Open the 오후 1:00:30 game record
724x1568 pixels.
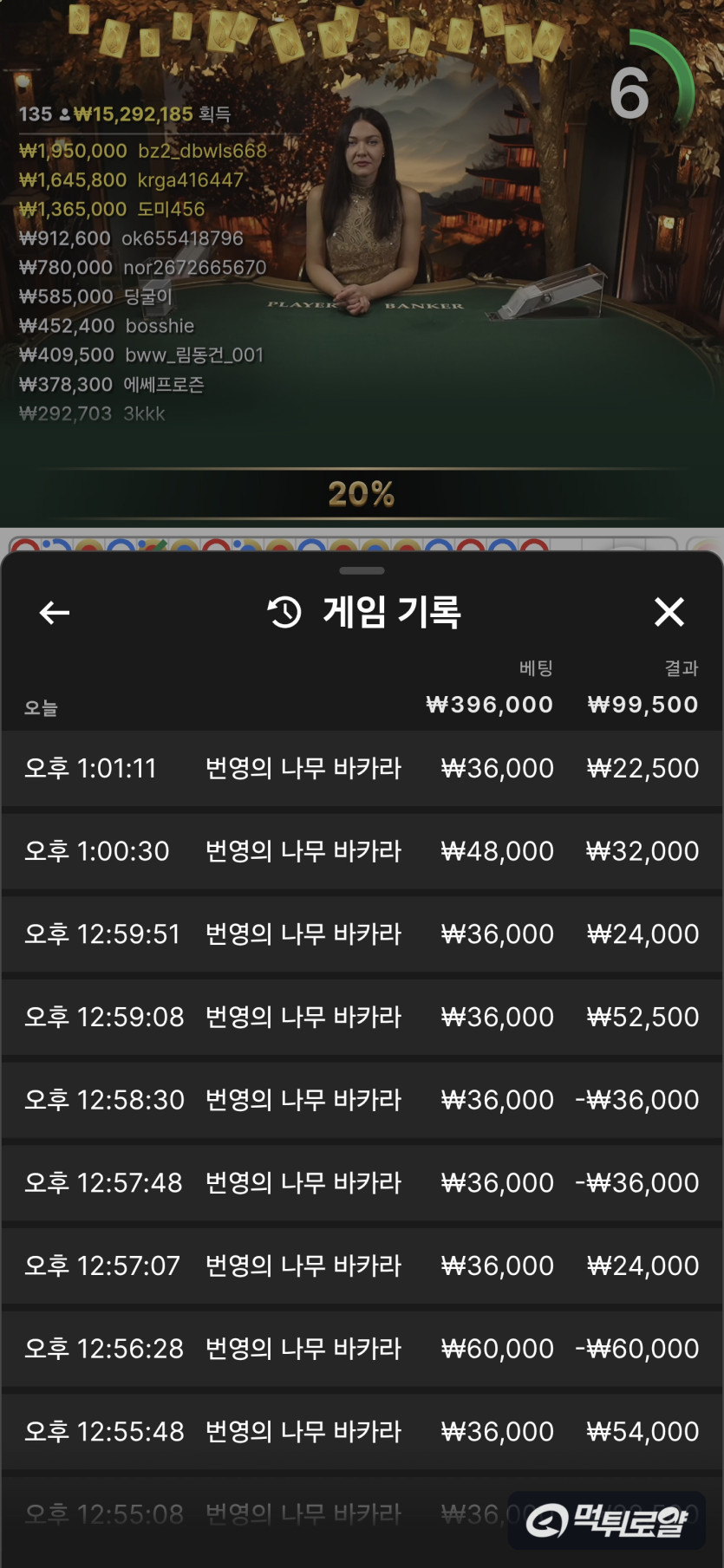[x=362, y=851]
